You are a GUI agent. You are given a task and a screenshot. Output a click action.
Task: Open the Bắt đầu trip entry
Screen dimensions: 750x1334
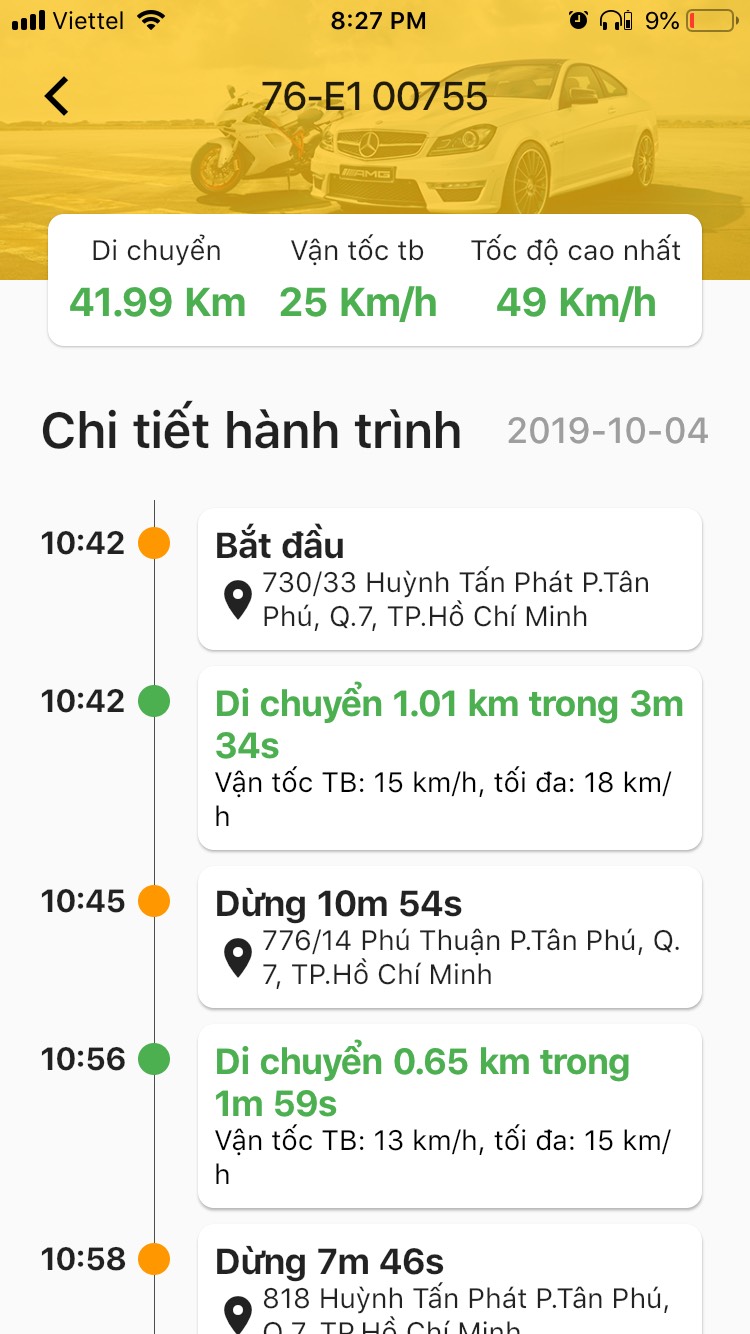pyautogui.click(x=450, y=580)
